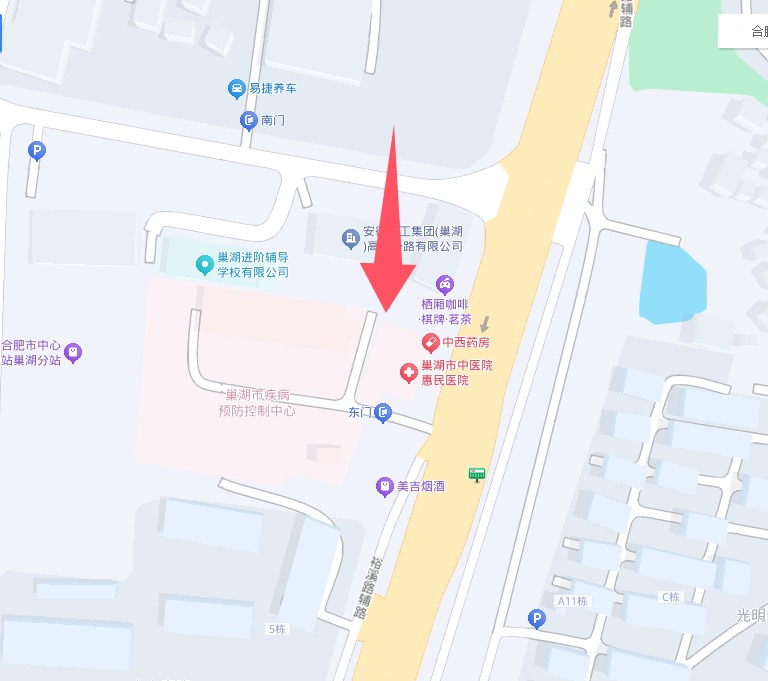Tap the parking marker below 易捷养车
Screen dimensions: 768x681
[37, 151]
